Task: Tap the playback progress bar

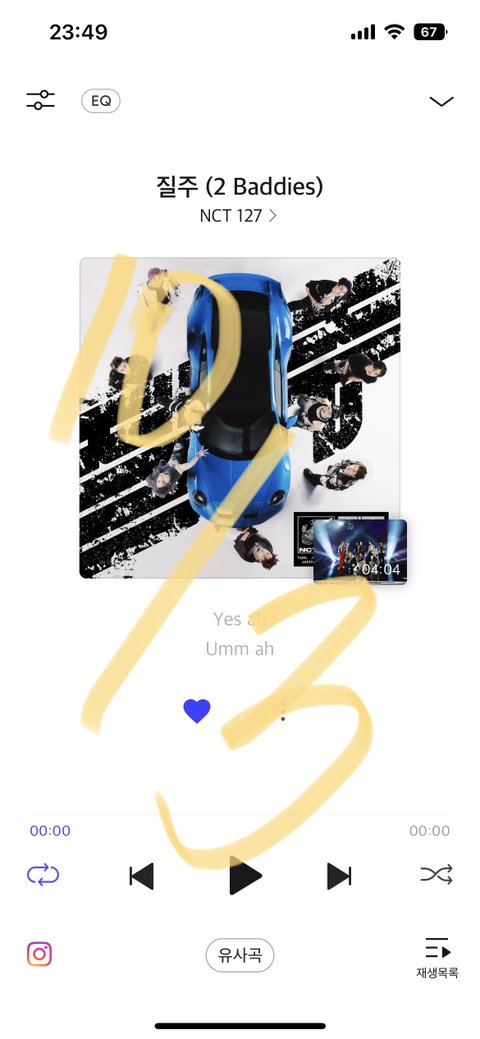Action: pyautogui.click(x=240, y=814)
